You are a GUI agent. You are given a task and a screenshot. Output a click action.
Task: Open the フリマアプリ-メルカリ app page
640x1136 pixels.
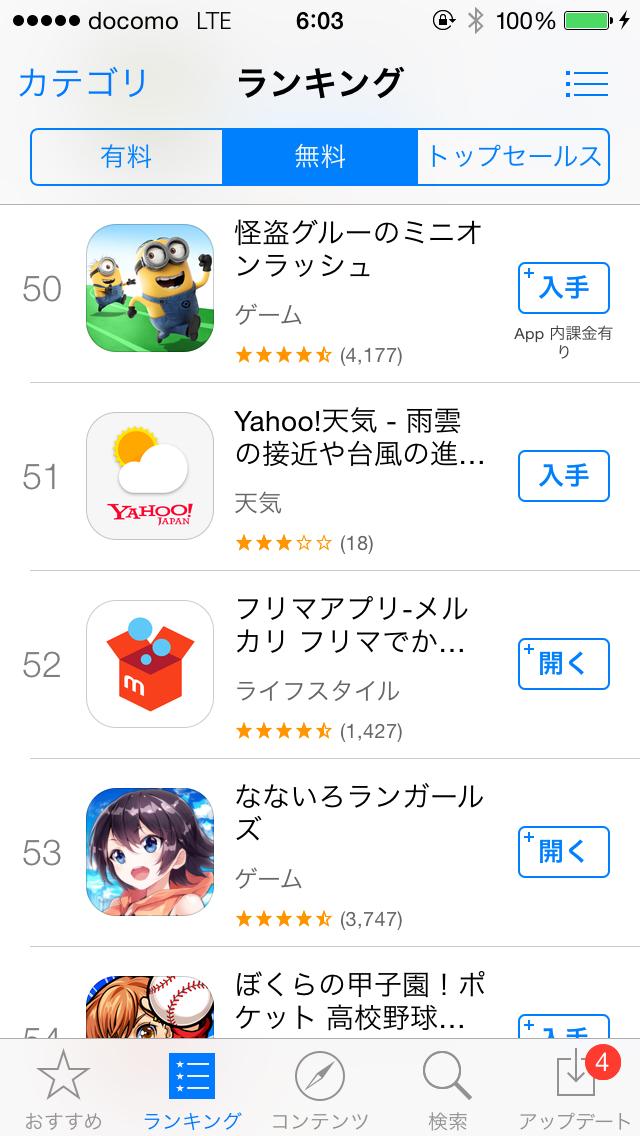[352, 625]
